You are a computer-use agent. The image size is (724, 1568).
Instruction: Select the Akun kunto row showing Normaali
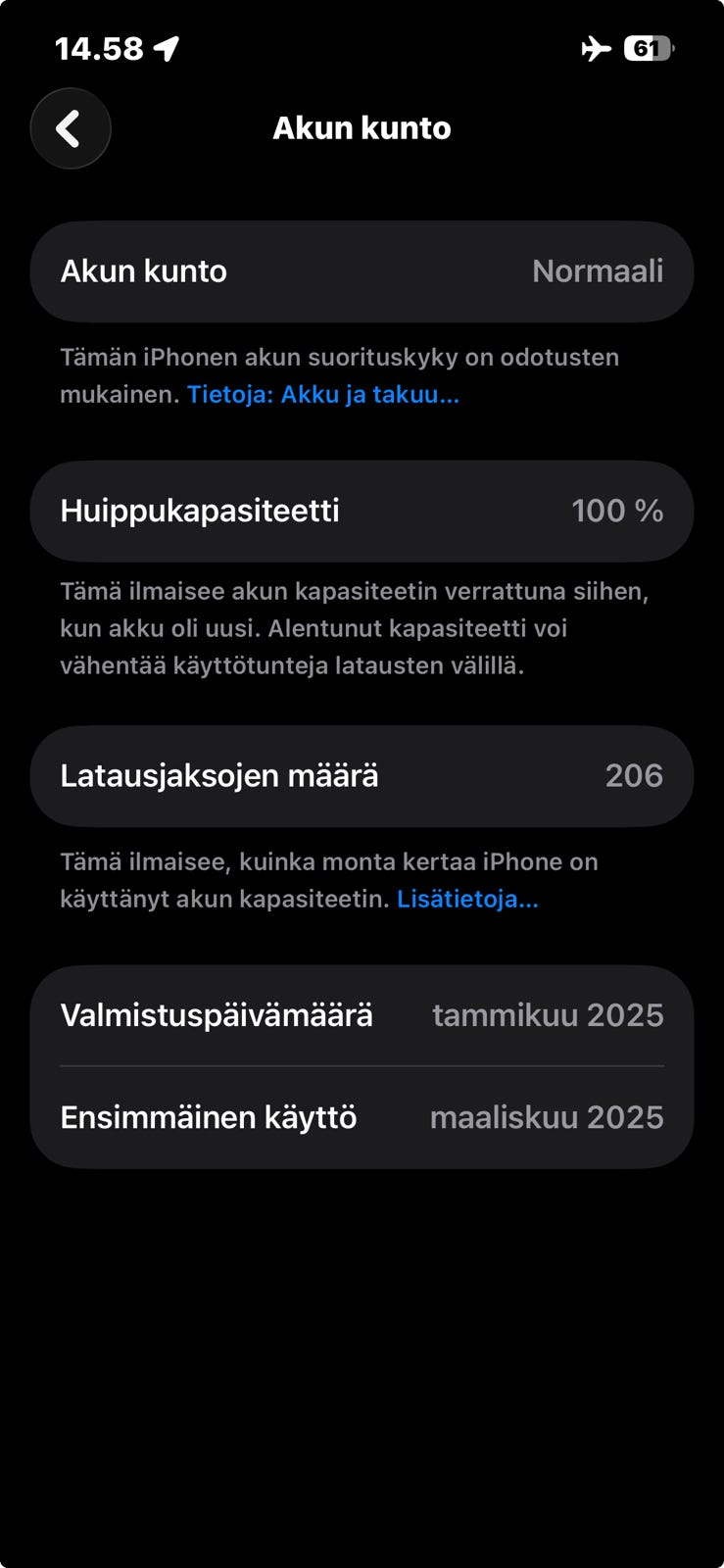362,271
